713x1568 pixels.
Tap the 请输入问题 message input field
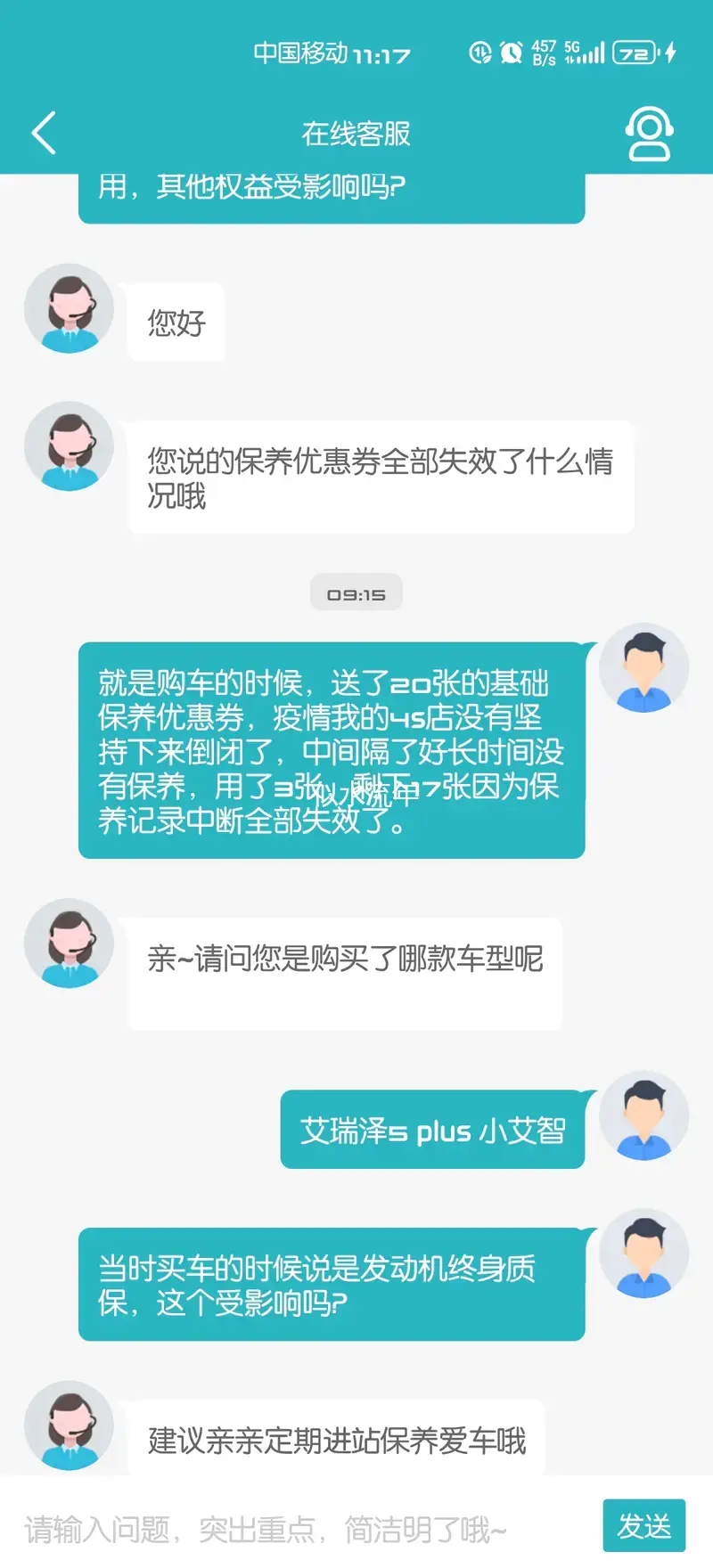tap(294, 1530)
